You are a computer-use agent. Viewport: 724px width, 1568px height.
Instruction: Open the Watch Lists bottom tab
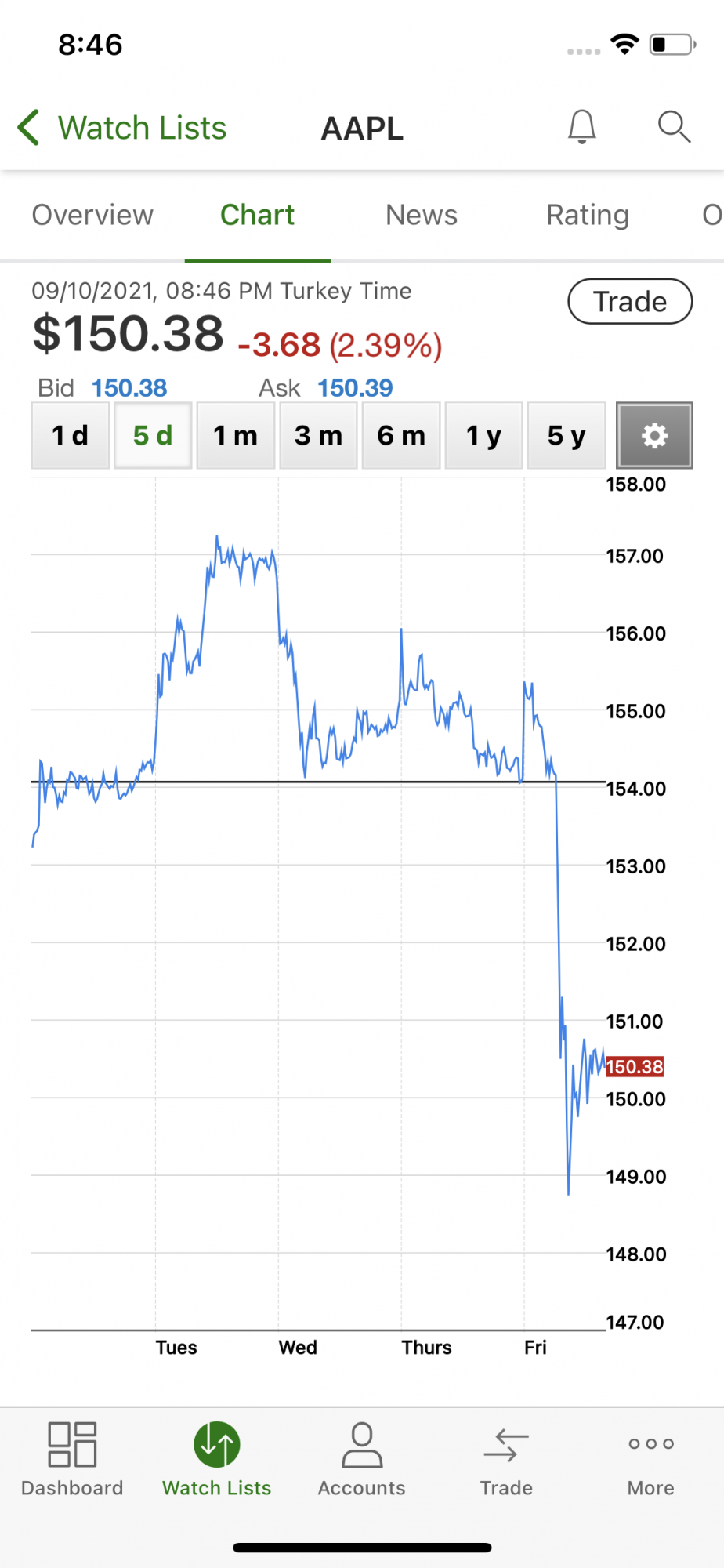(216, 1458)
